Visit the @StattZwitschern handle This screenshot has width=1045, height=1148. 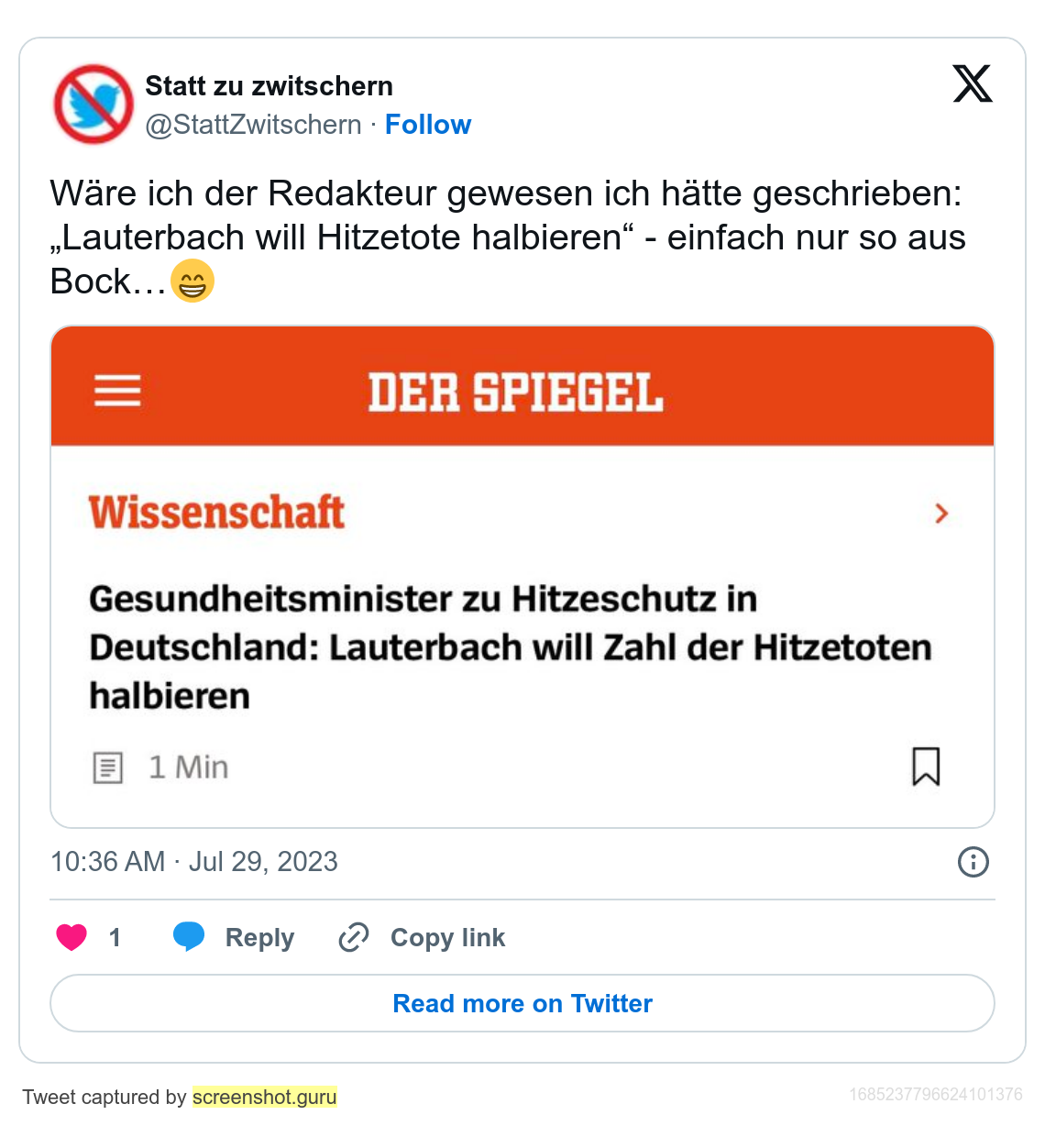254,125
